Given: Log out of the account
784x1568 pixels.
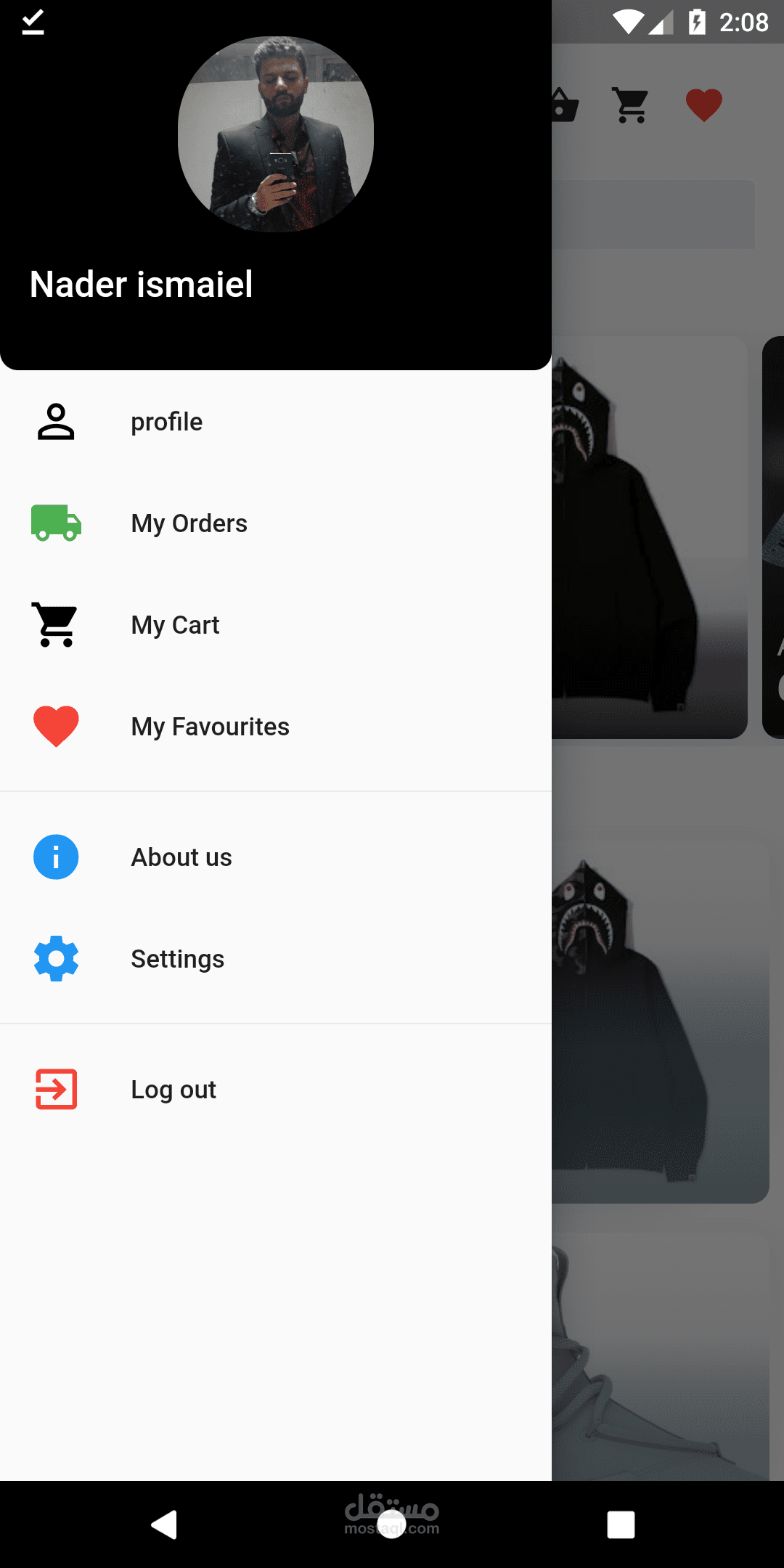Looking at the screenshot, I should [x=173, y=1090].
